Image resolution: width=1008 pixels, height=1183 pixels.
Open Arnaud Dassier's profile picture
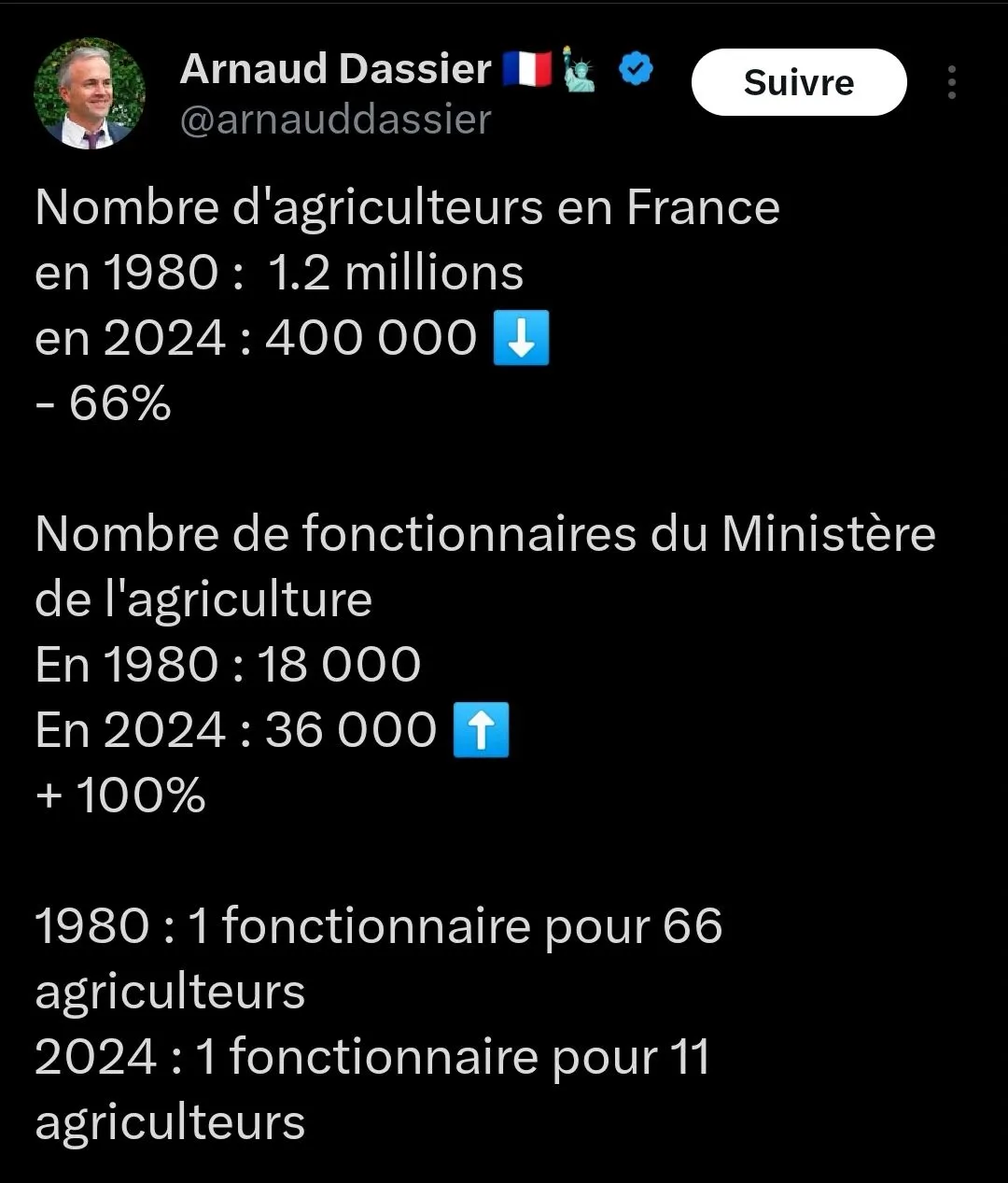coord(90,93)
